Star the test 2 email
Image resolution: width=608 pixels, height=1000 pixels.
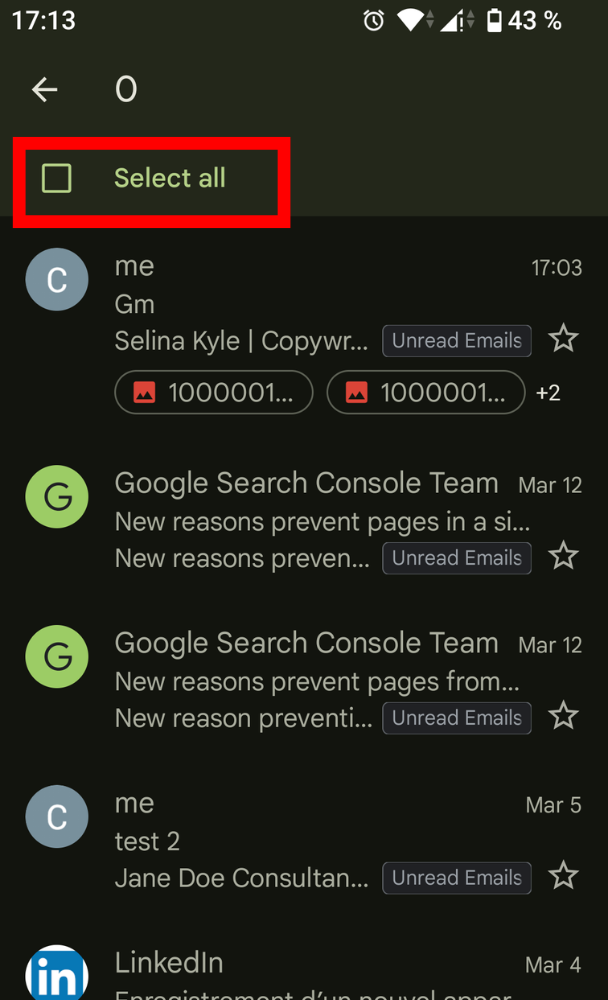[563, 876]
